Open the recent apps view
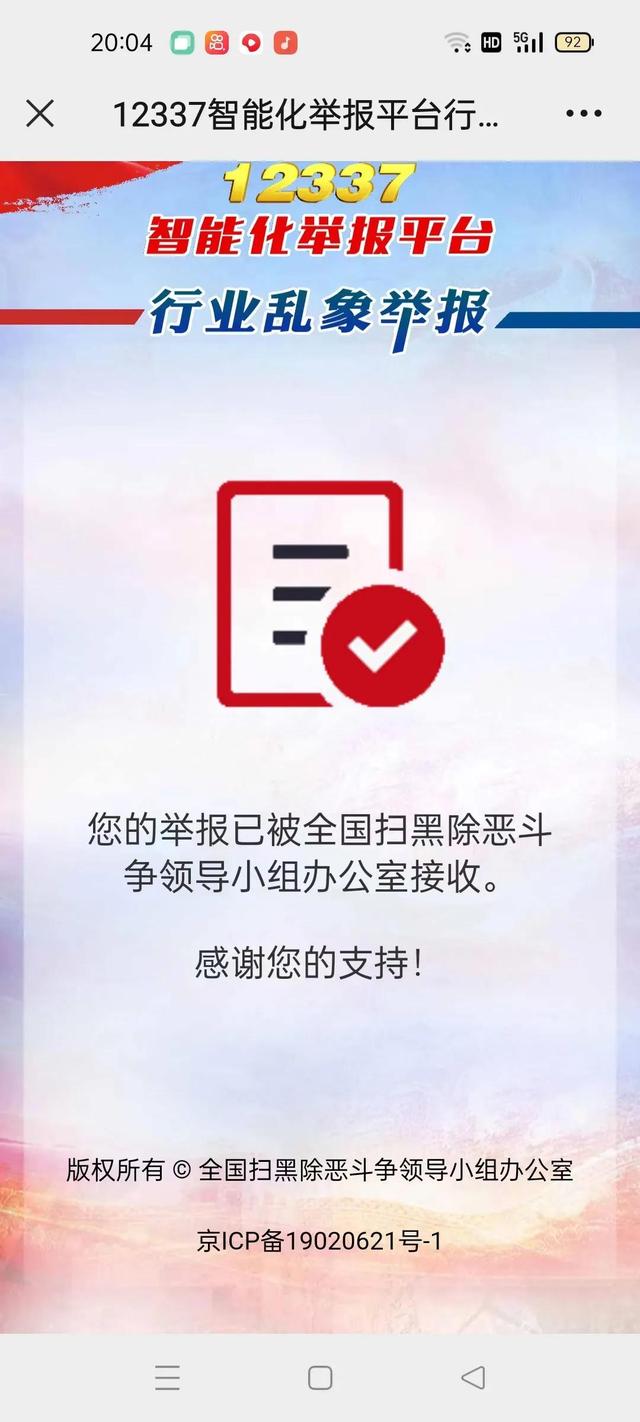 167,1377
